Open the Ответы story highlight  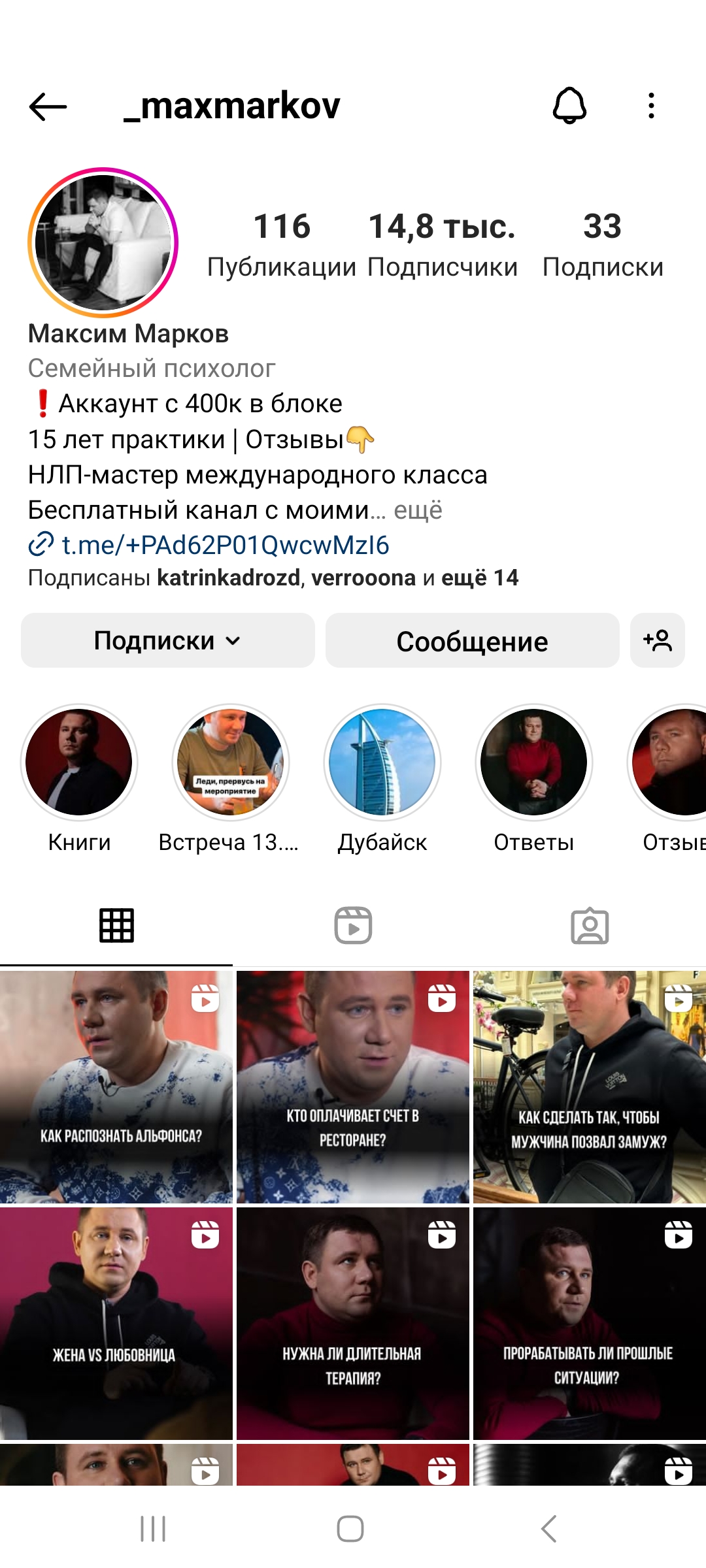(534, 762)
